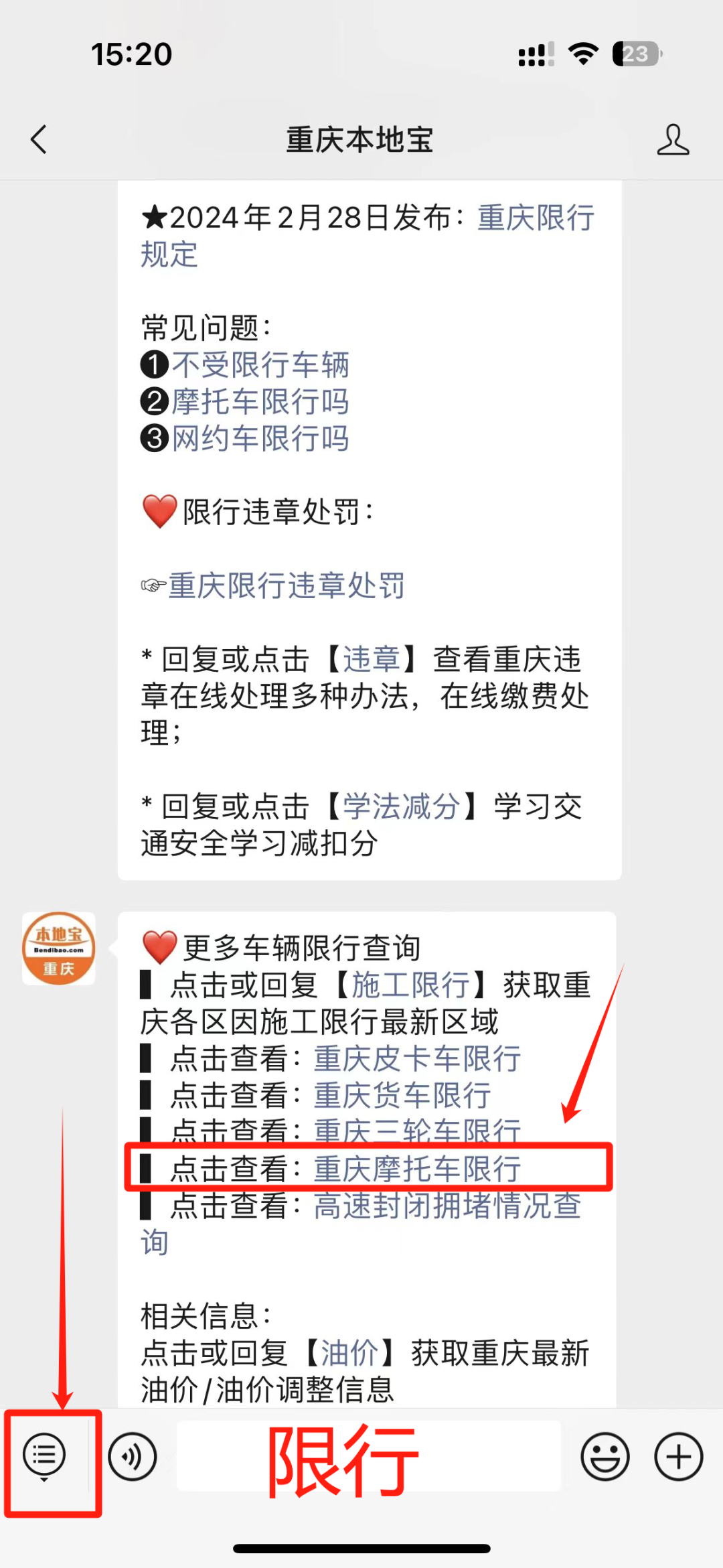Open the 重庆货车限行 link
The width and height of the screenshot is (723, 1568).
pos(402,1096)
